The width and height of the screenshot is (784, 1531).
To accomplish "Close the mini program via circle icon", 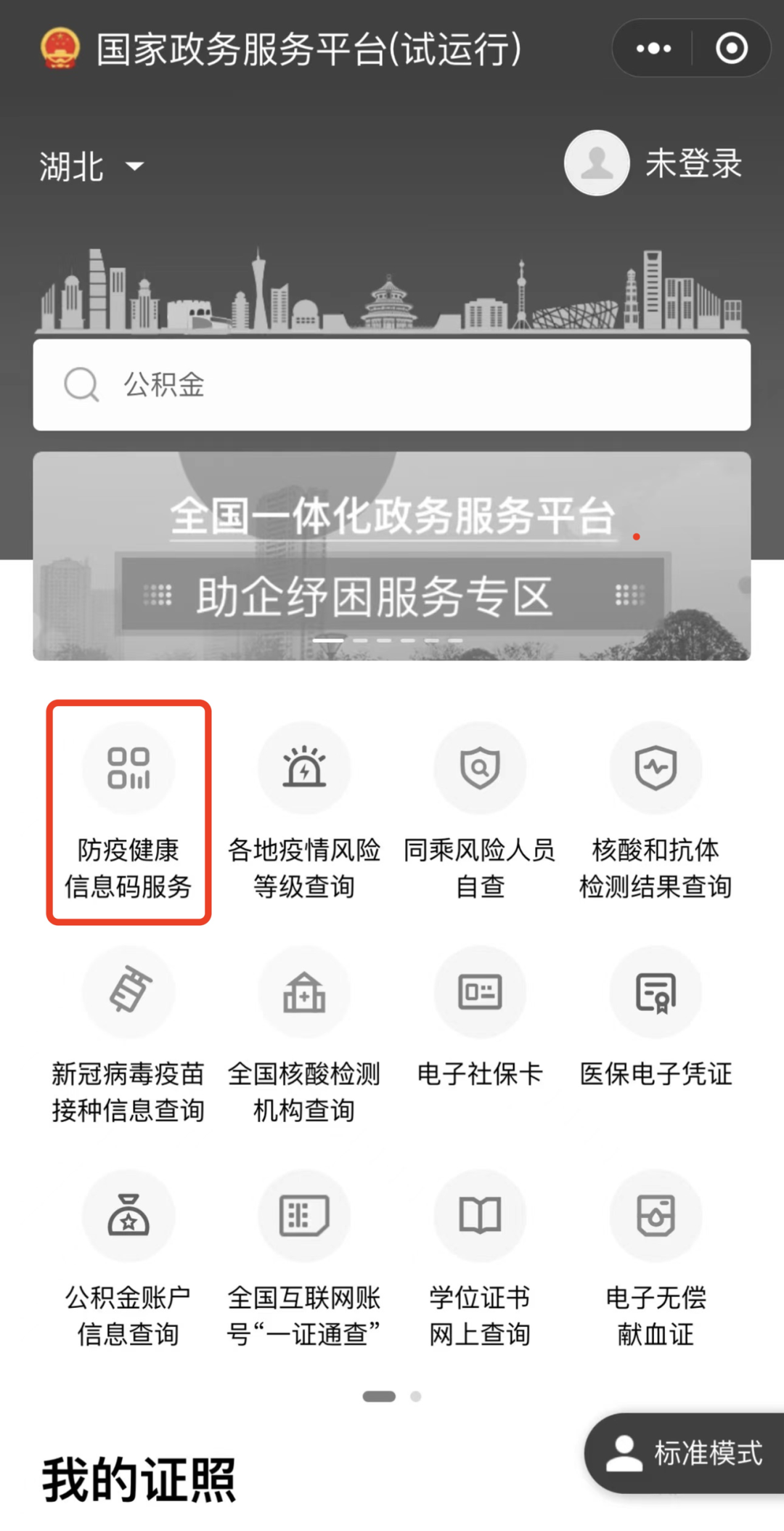I will pos(731,49).
